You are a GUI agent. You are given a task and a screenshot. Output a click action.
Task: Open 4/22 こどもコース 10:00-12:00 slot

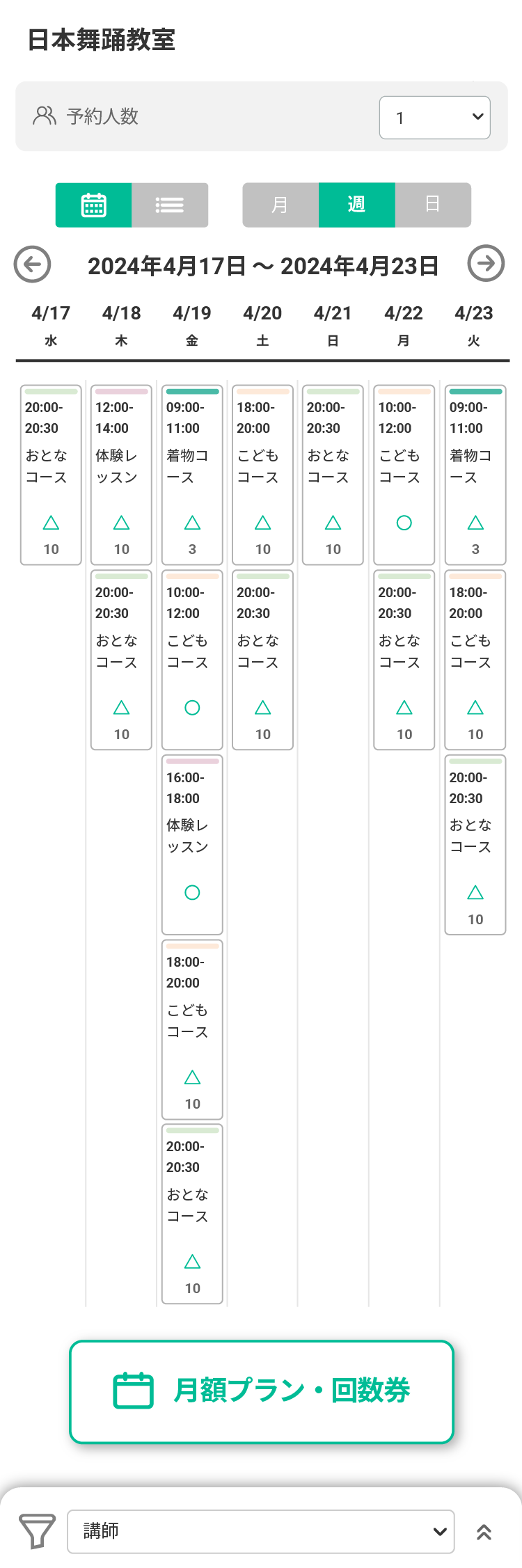point(404,475)
